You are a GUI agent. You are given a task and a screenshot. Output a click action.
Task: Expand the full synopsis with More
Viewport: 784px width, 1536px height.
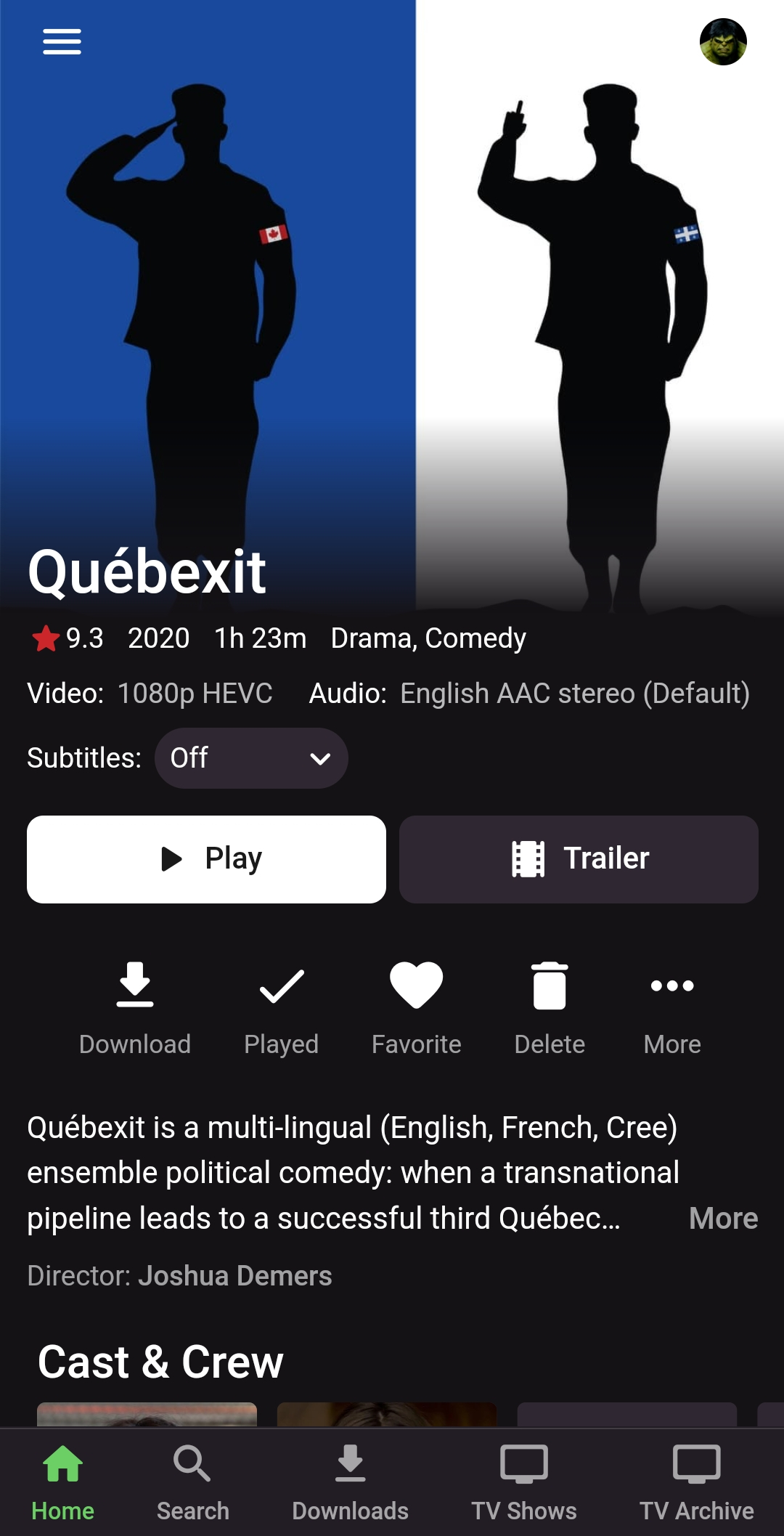723,1219
